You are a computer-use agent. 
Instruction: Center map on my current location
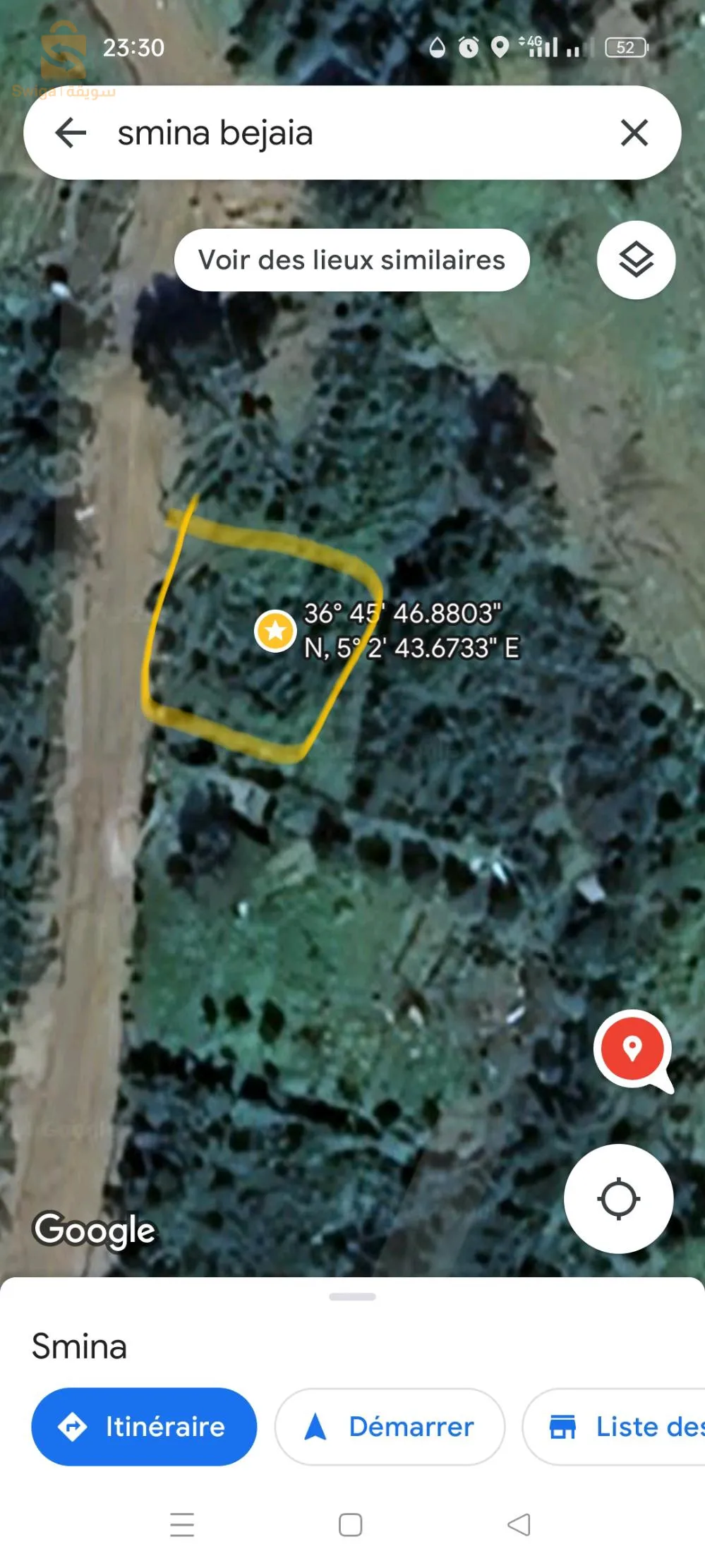(618, 1199)
